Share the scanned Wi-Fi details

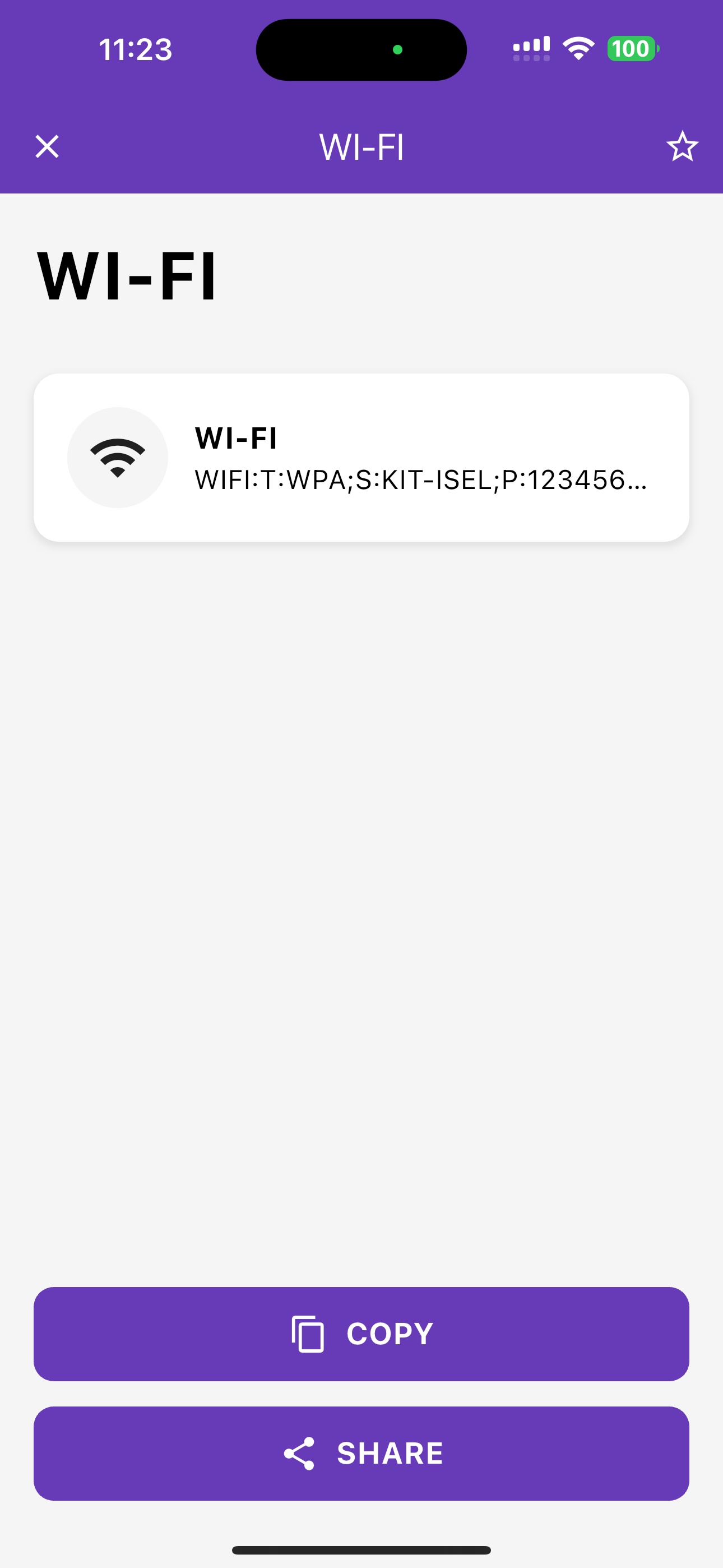361,1453
